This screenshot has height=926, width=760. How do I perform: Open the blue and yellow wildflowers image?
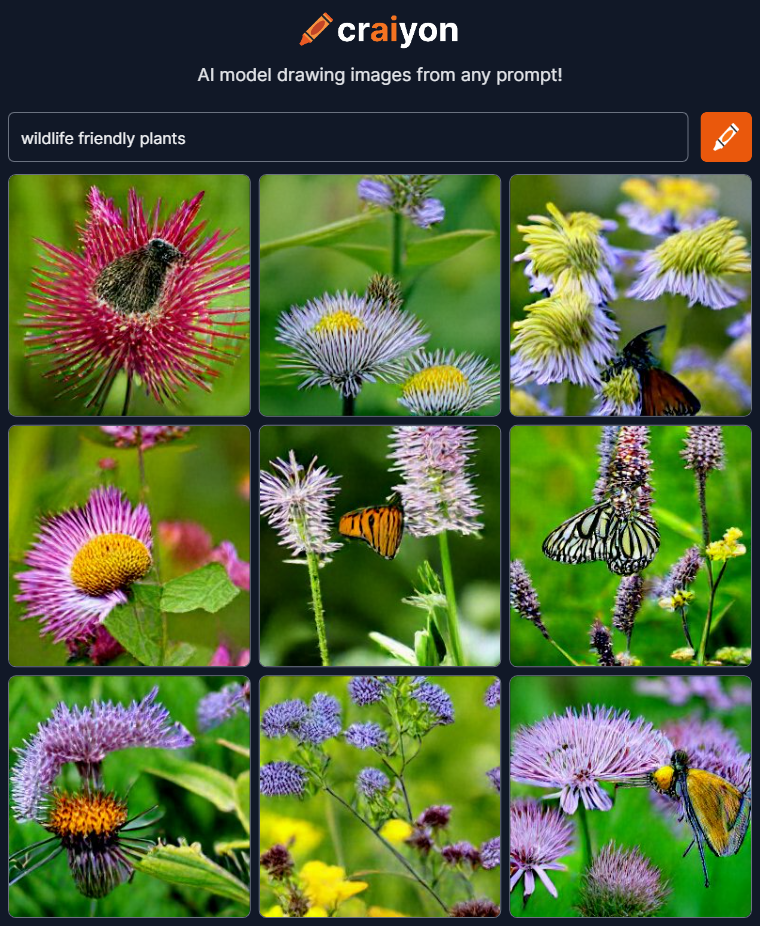point(380,796)
